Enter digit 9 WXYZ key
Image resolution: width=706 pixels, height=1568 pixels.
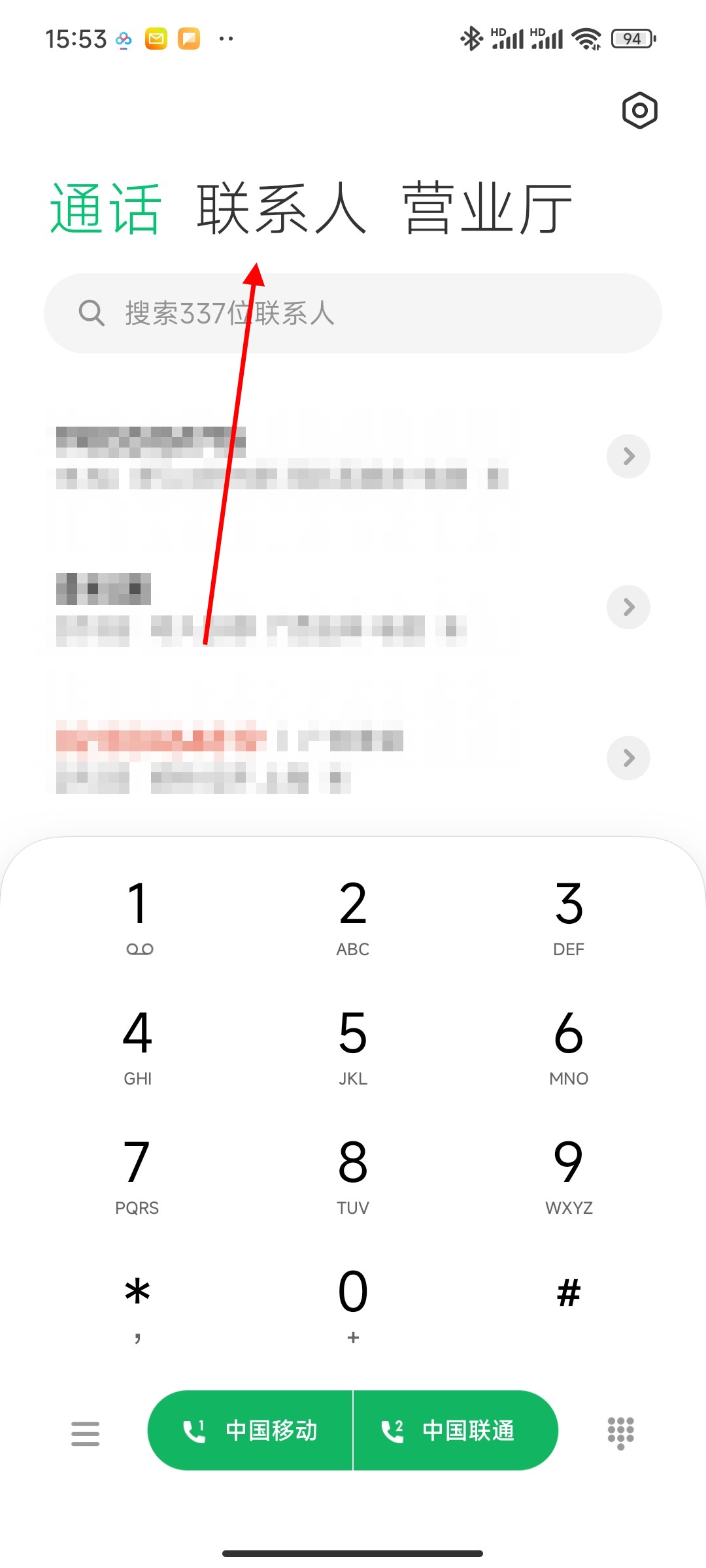569,1173
